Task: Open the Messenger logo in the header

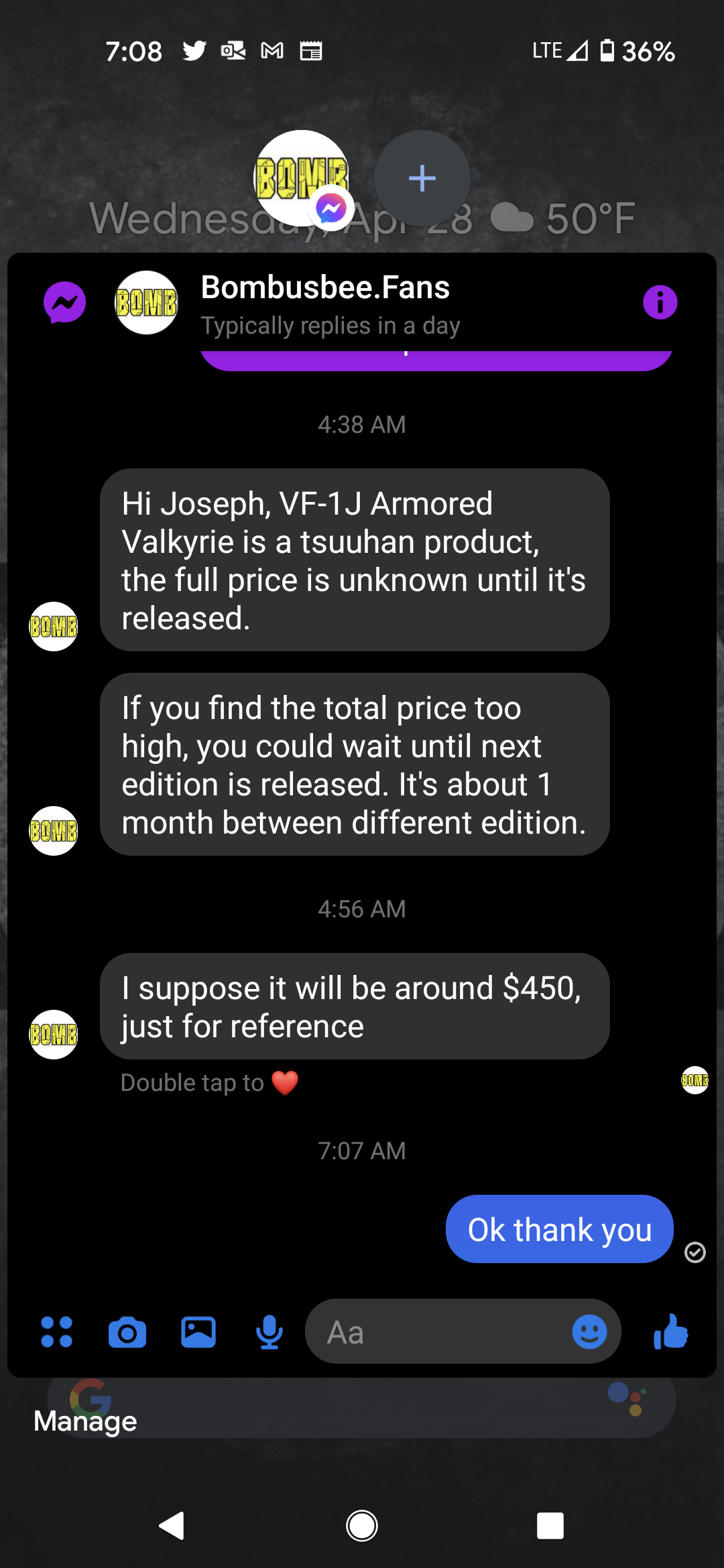Action: click(65, 302)
